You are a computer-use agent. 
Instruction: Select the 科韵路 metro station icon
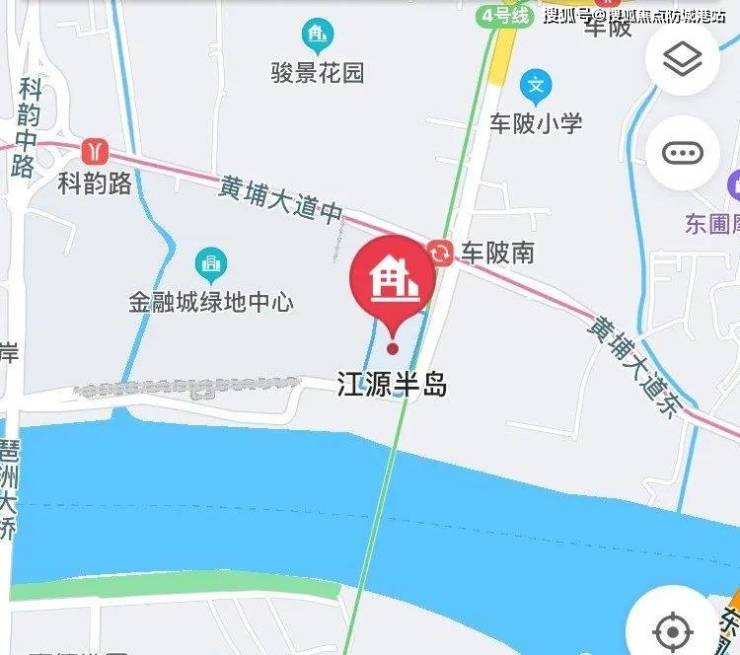tap(96, 150)
